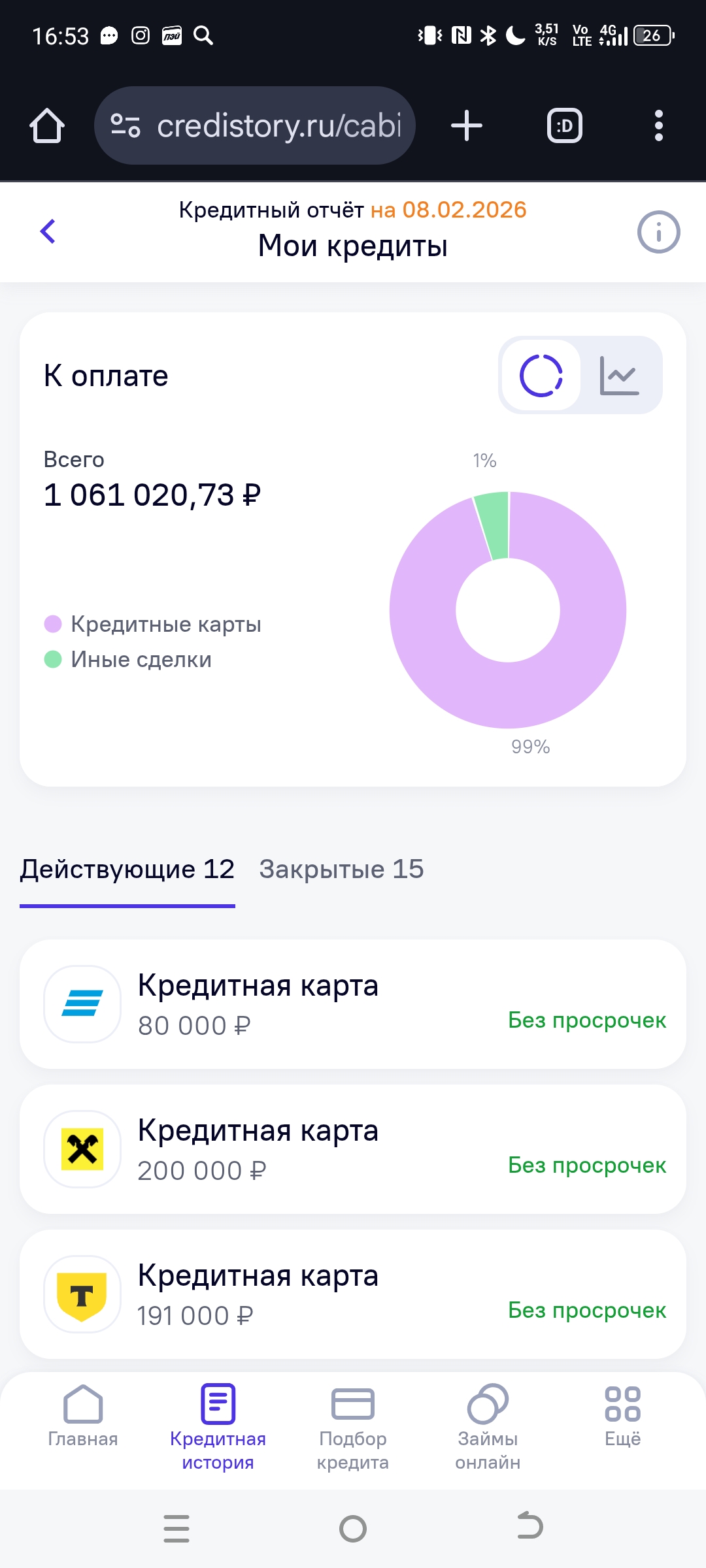
Task: Open the browser overflow menu
Action: pos(658,125)
